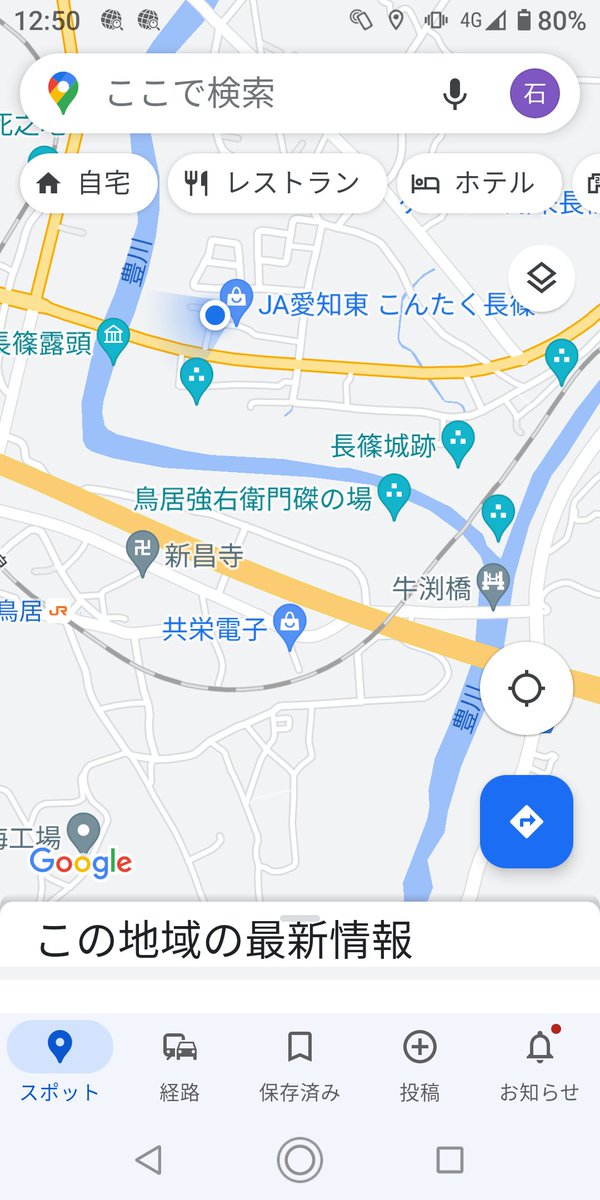Center map on my current location
600x1200 pixels.
[526, 689]
